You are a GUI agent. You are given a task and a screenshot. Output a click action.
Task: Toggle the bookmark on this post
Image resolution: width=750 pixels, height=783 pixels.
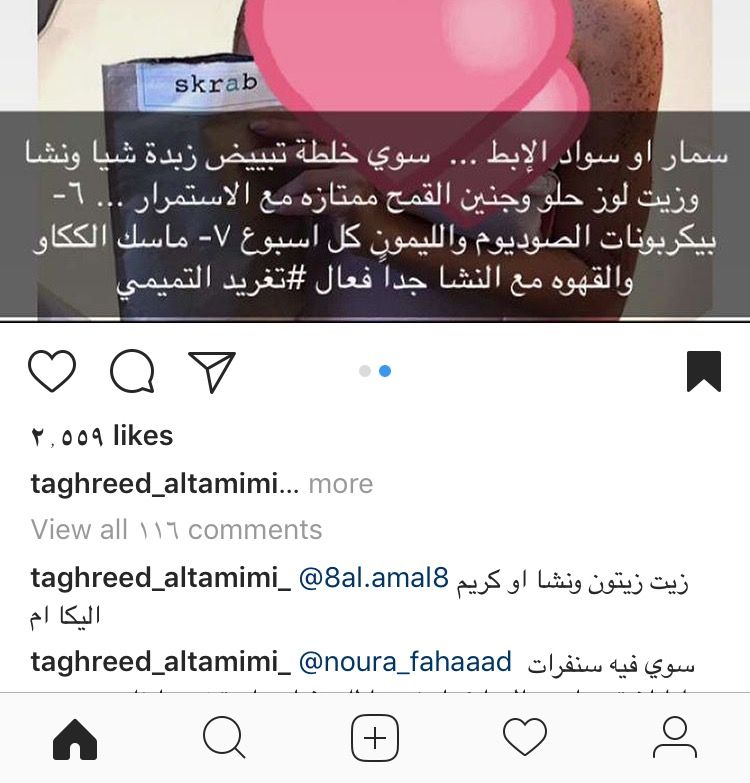coord(704,371)
